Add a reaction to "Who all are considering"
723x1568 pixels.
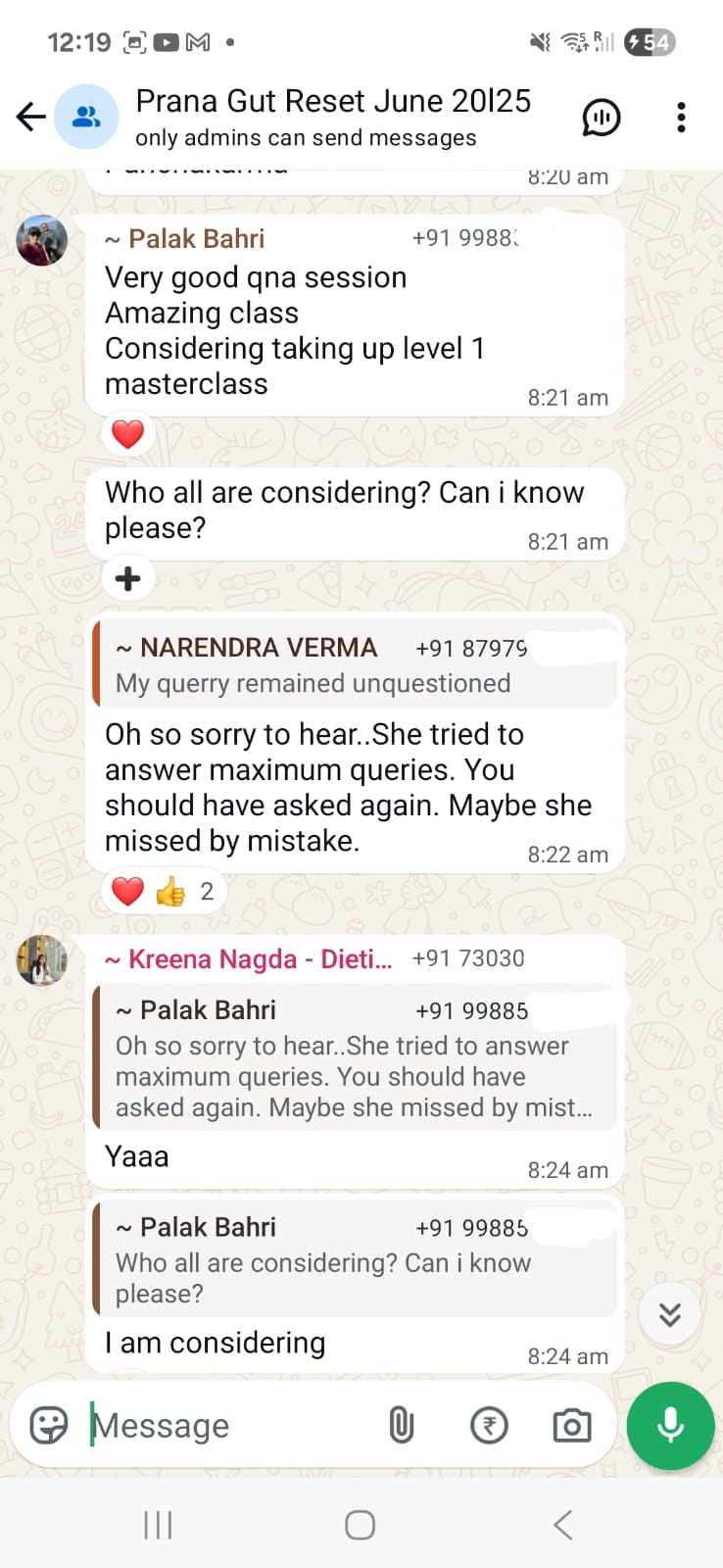coord(128,579)
